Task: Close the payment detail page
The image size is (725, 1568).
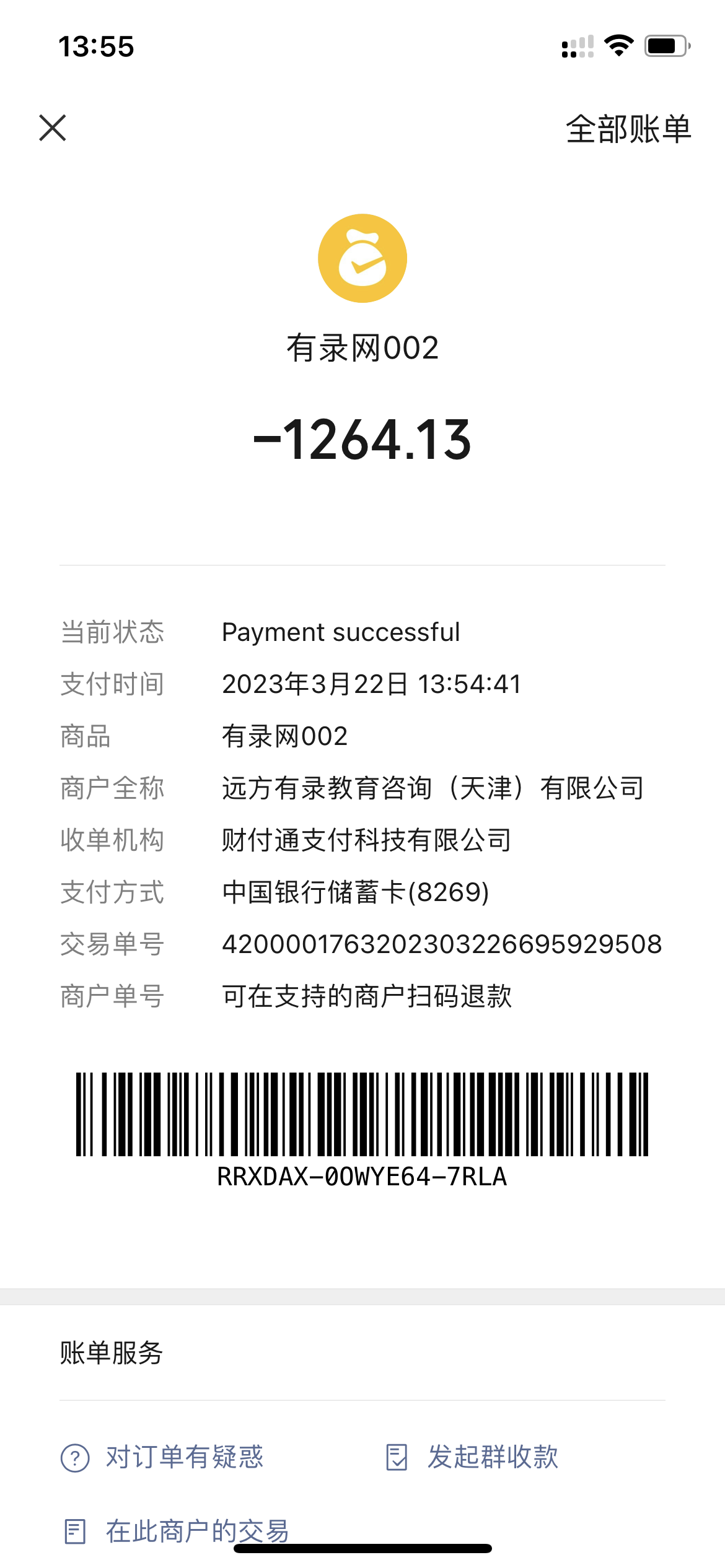Action: 53,128
